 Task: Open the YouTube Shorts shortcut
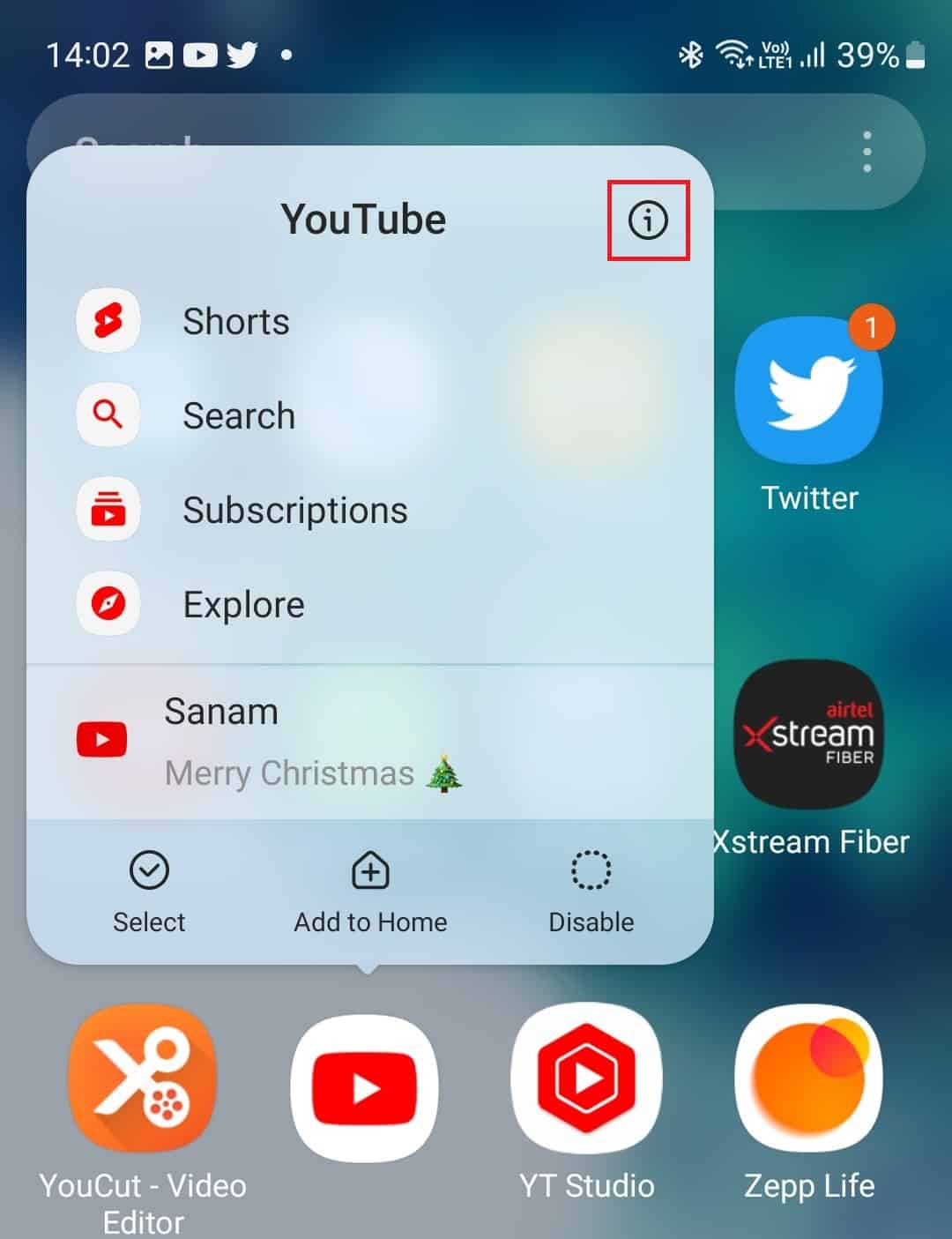[x=235, y=321]
